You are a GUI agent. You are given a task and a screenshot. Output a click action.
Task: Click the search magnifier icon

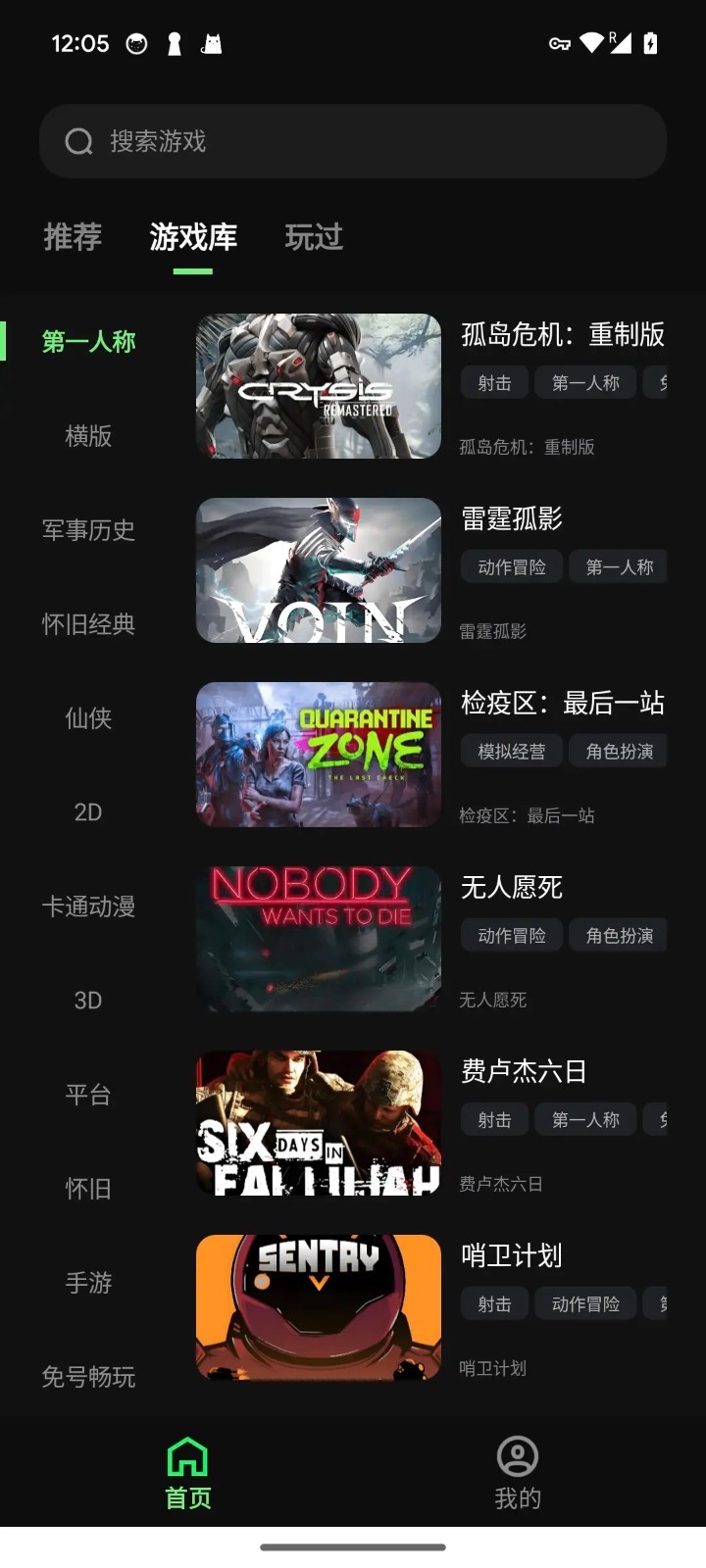[x=77, y=141]
